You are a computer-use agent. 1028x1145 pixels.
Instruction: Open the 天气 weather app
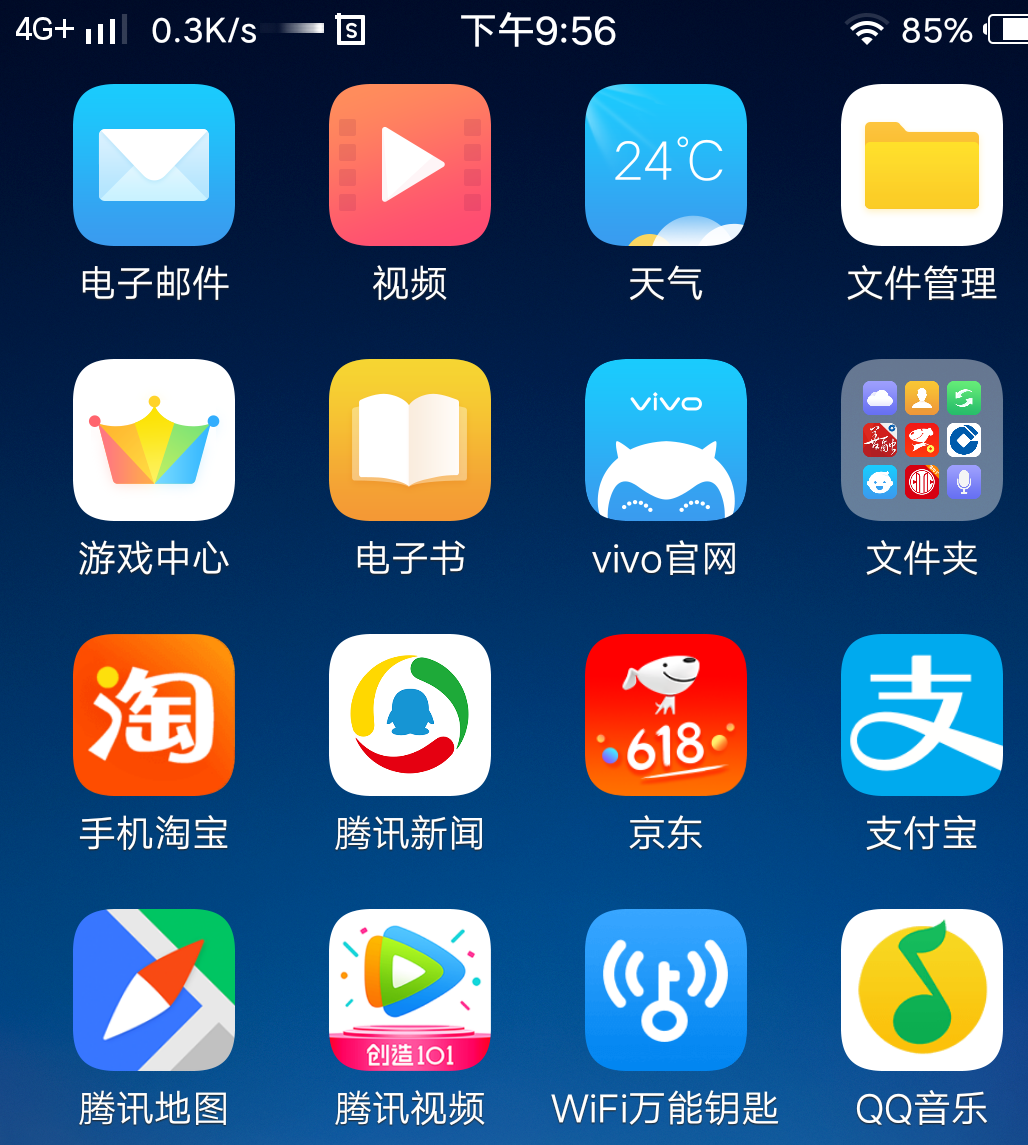point(666,165)
